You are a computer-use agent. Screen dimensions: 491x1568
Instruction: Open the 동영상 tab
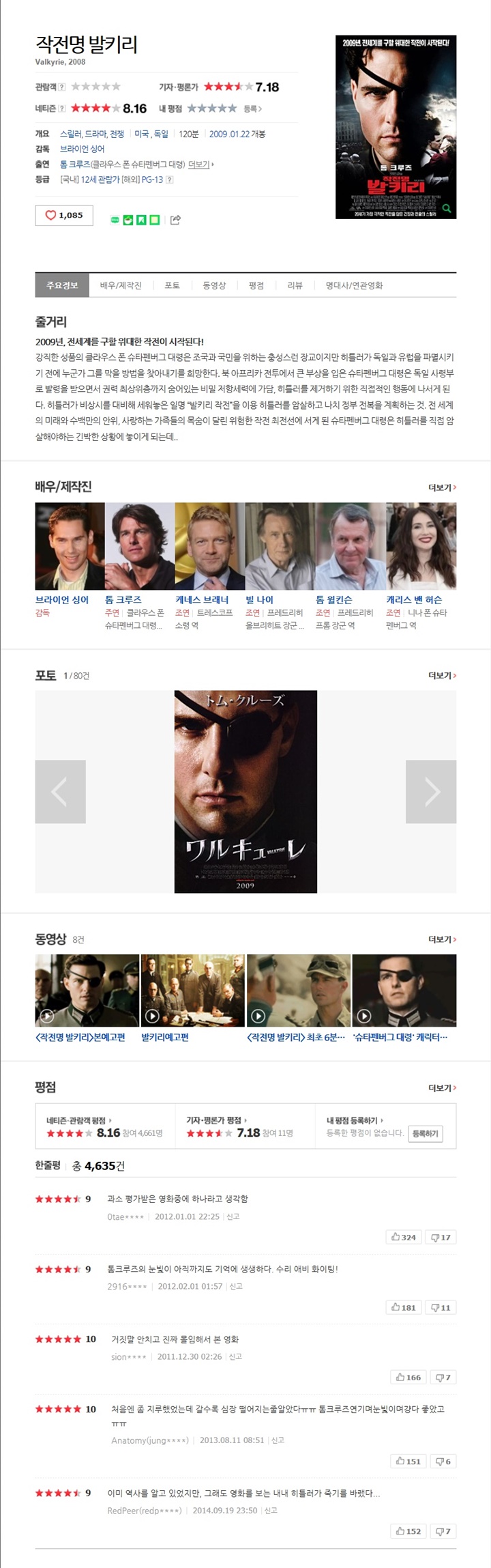coord(214,285)
